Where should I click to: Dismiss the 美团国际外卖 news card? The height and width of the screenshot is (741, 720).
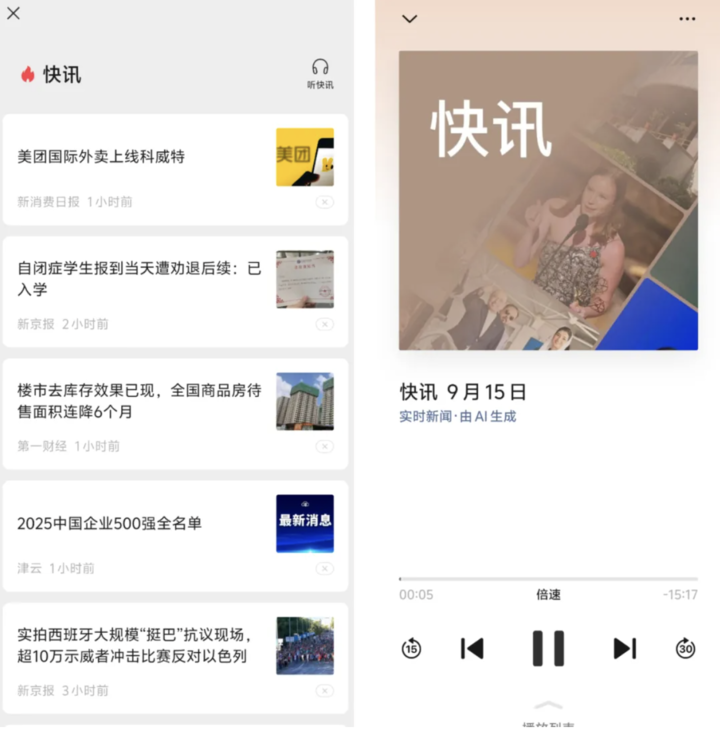(x=324, y=202)
